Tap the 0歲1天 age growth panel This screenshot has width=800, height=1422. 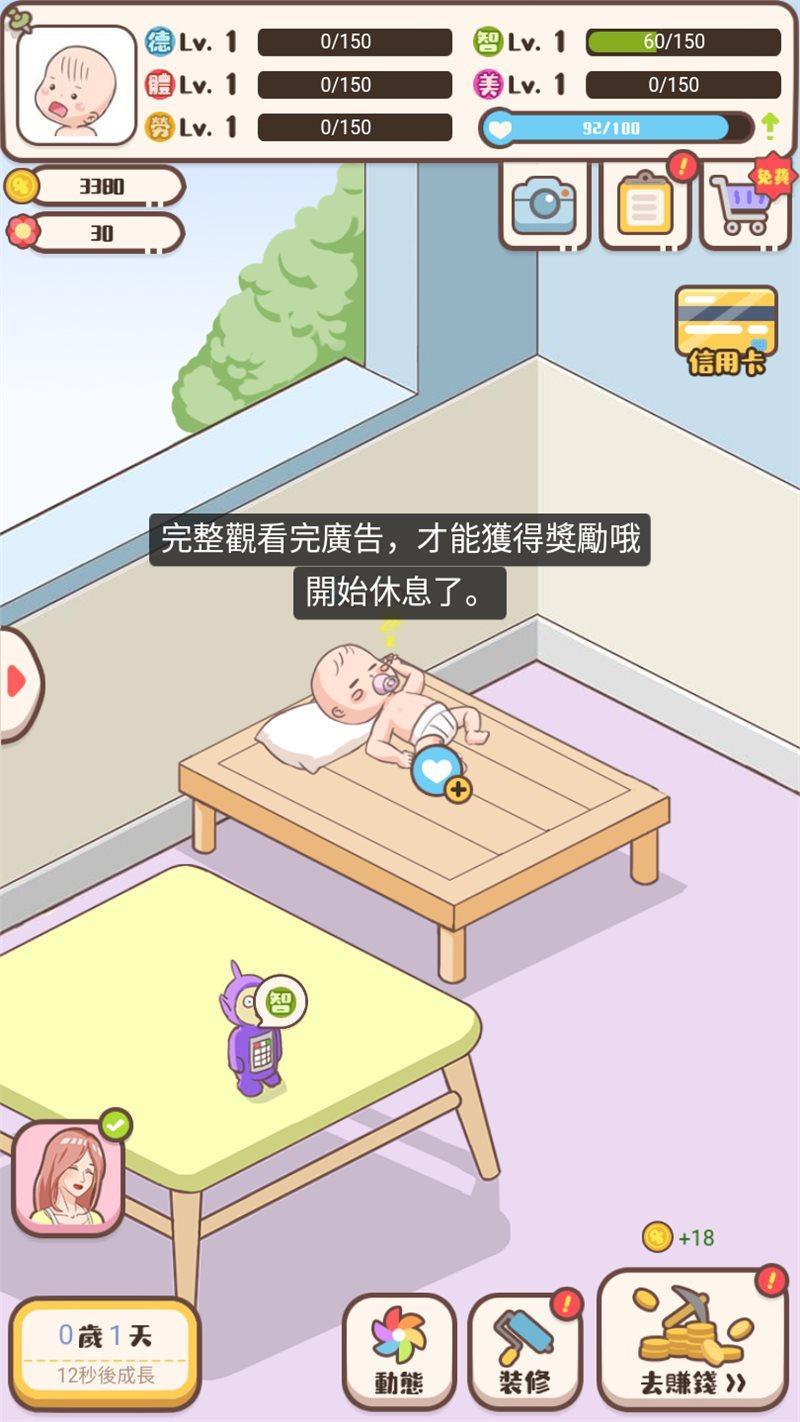click(x=104, y=1352)
